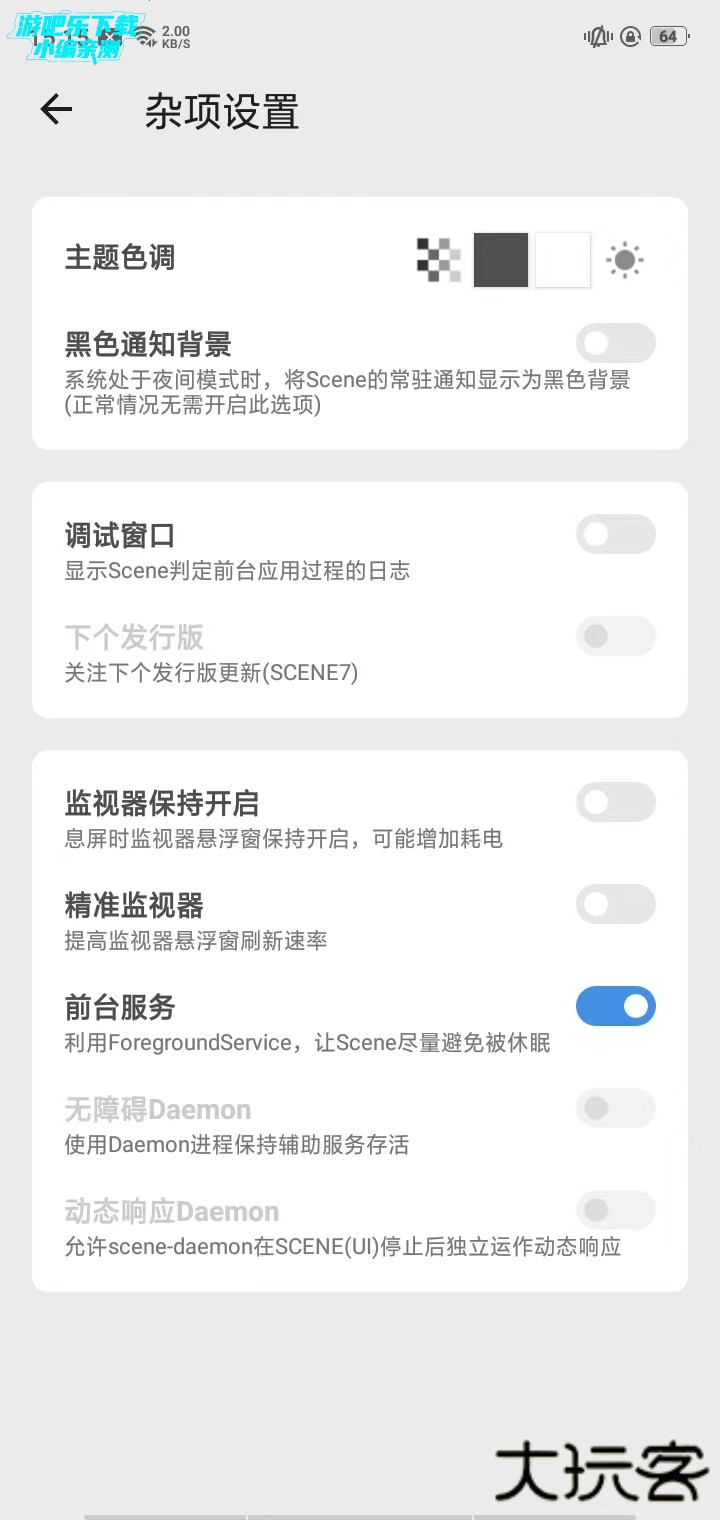The image size is (720, 1520).
Task: Choose the dark gray theme swatch
Action: point(501,260)
